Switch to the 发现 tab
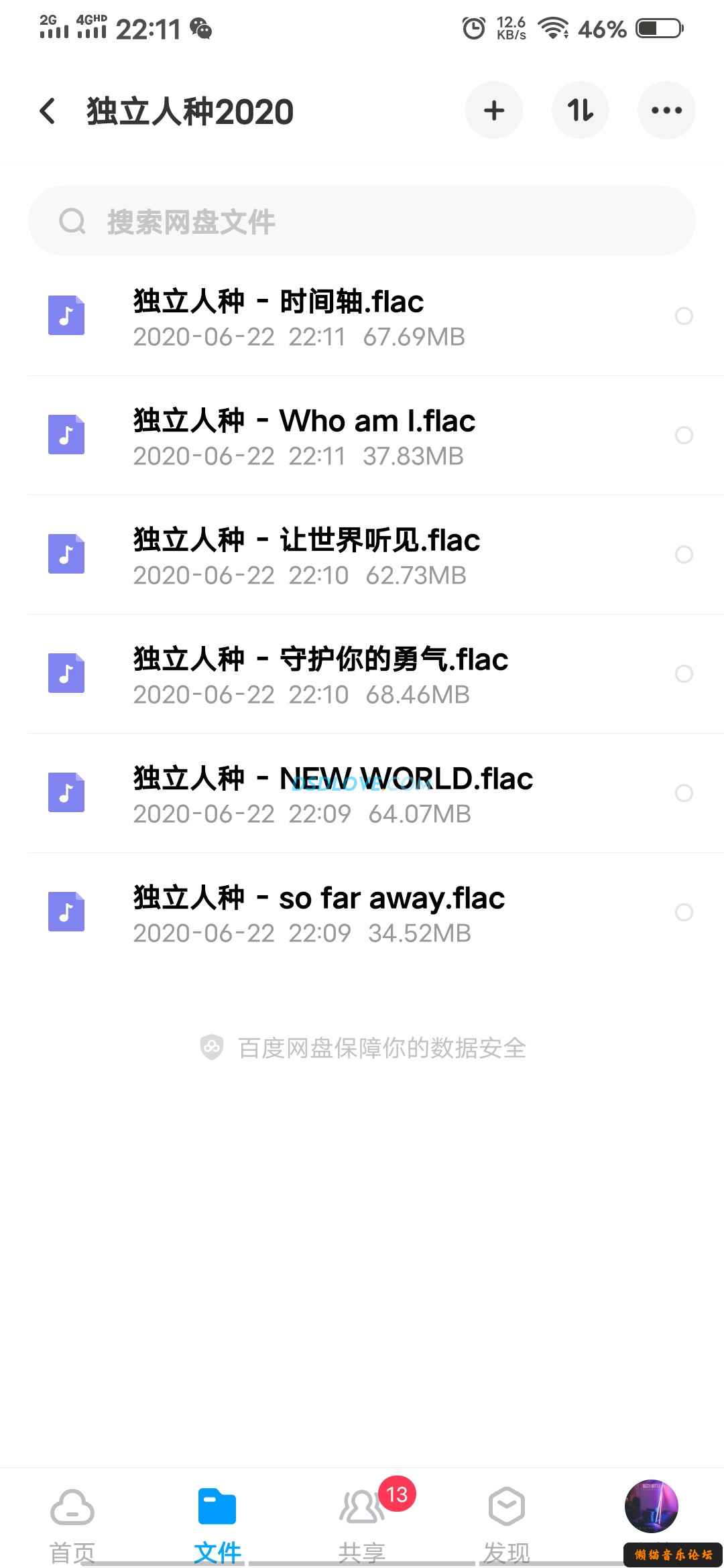Screen dimensions: 724x1568 [x=507, y=1522]
